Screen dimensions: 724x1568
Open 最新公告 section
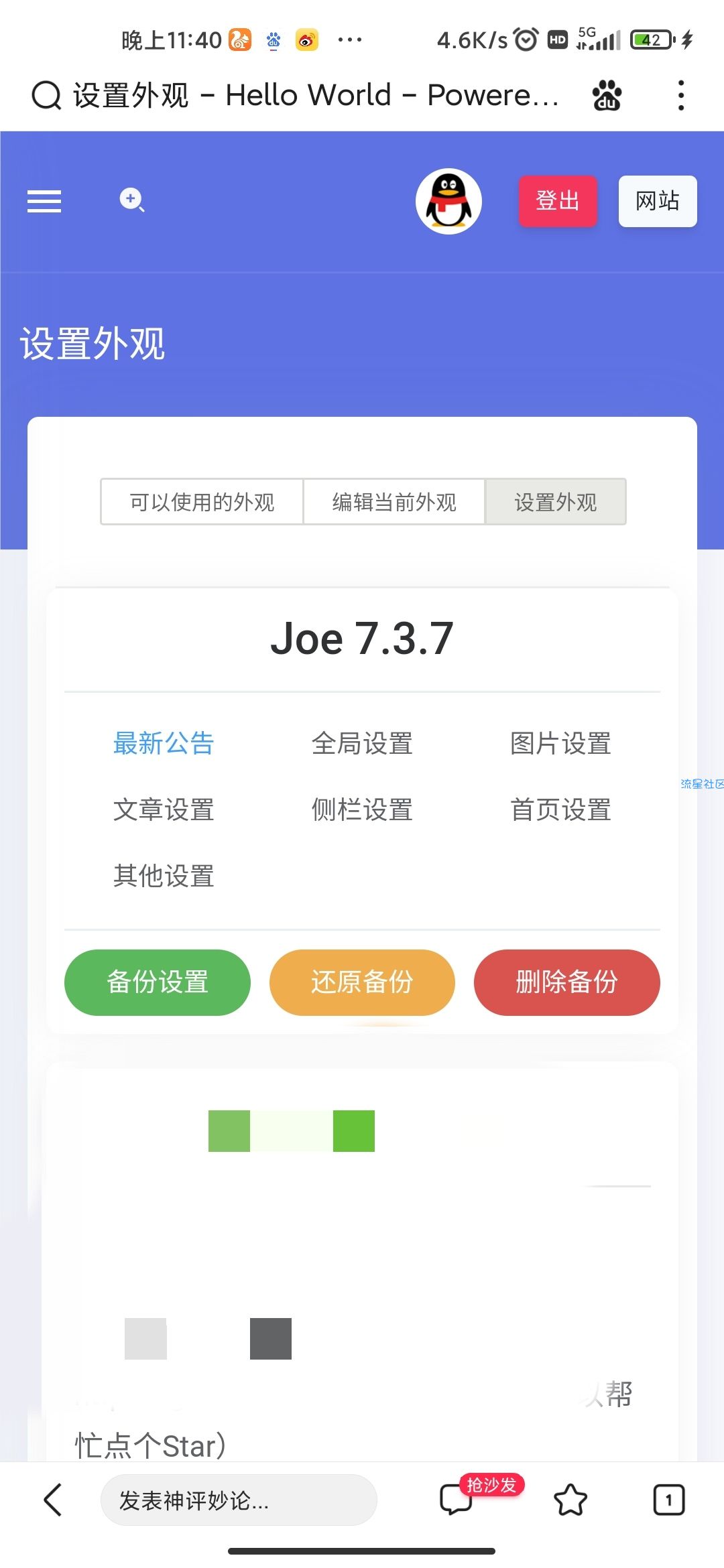tap(164, 743)
